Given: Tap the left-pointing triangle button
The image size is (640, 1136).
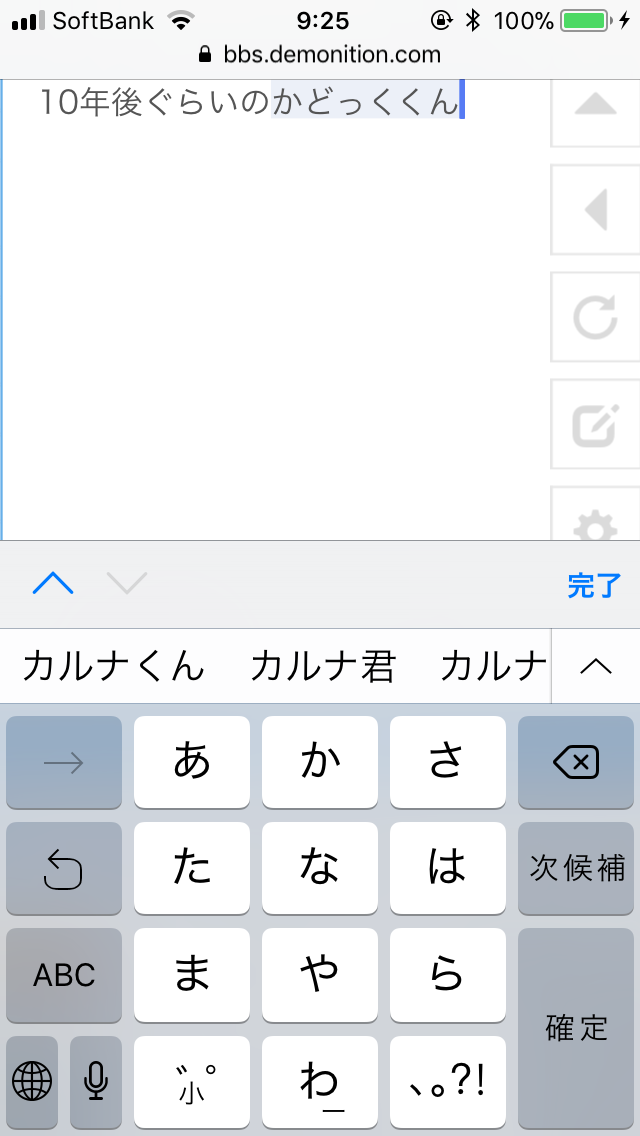Looking at the screenshot, I should [x=596, y=210].
